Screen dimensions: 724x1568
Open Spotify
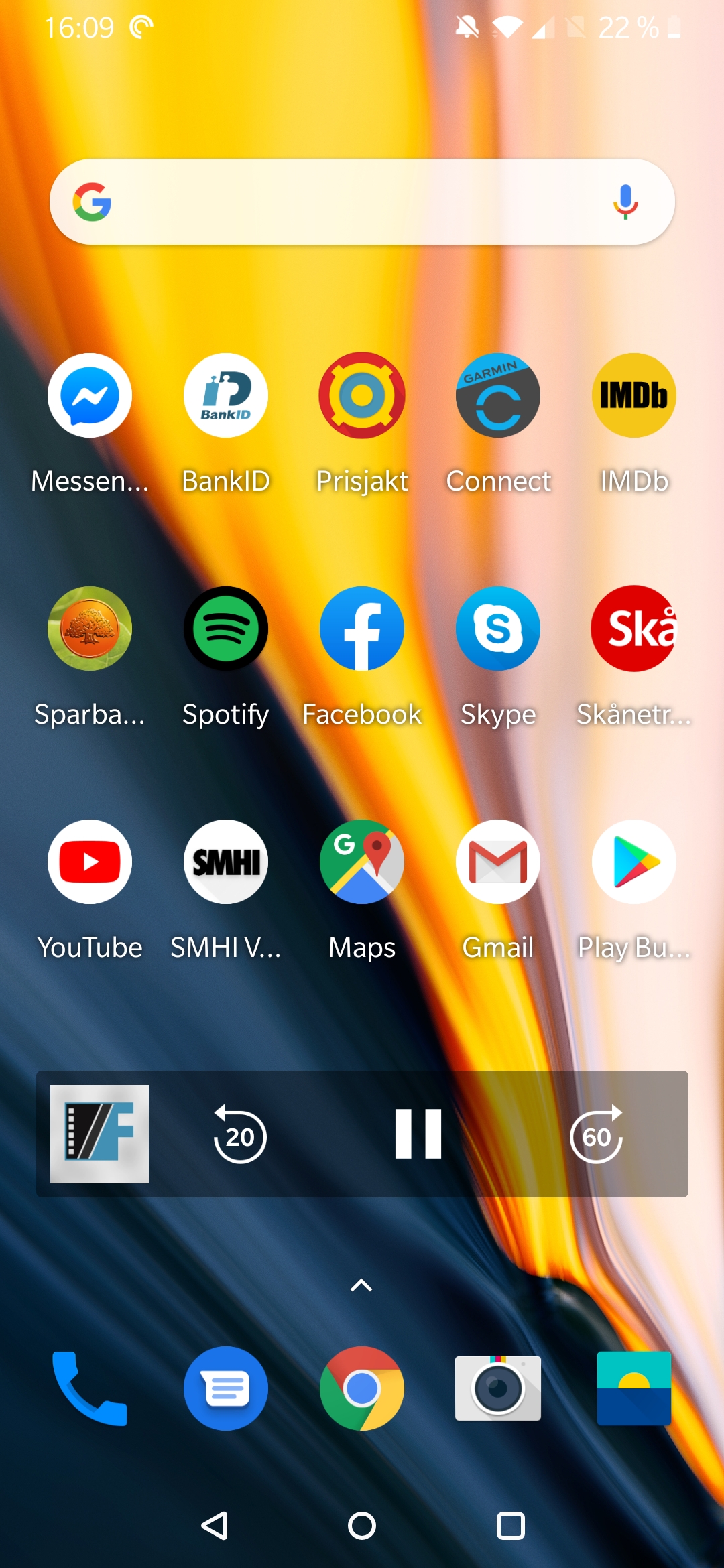click(226, 629)
